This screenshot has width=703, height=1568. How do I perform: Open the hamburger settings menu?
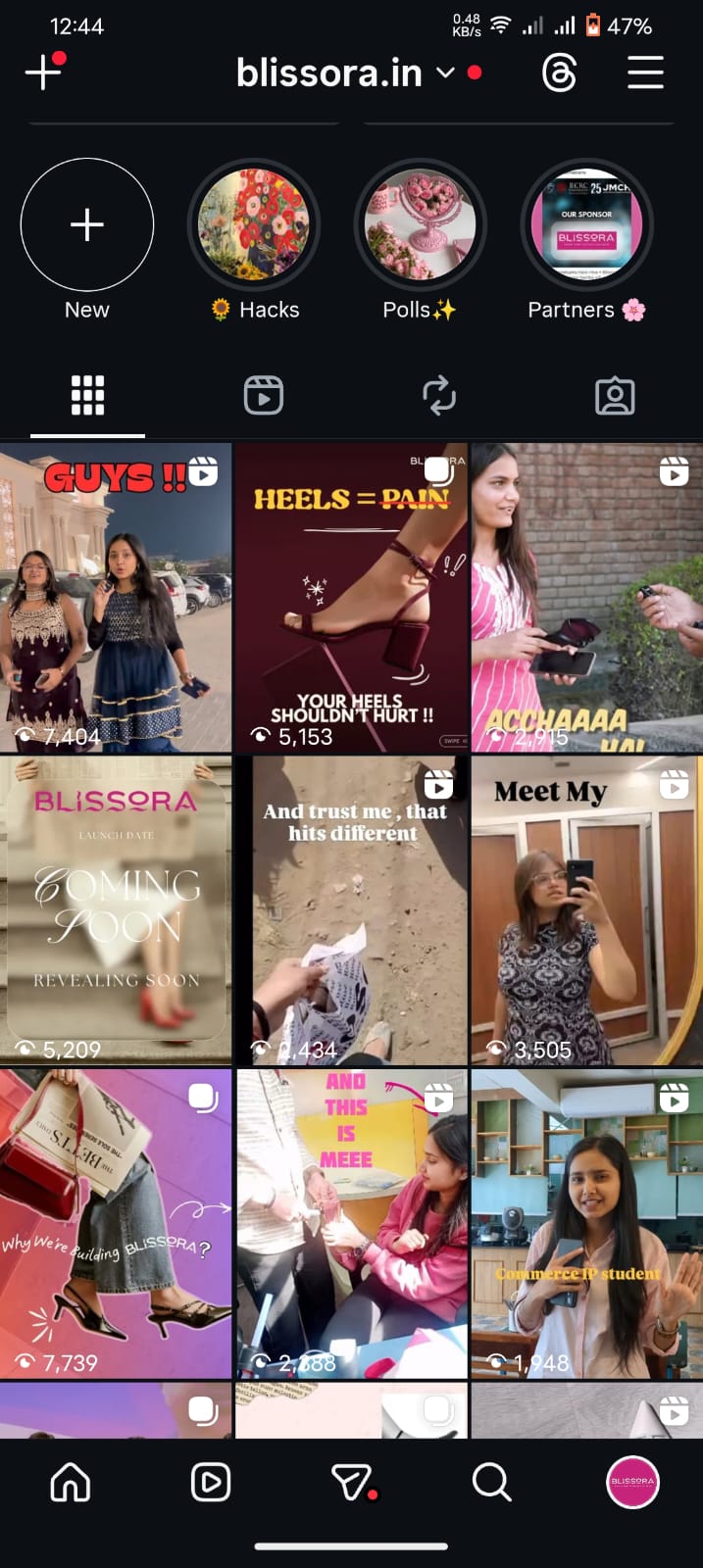click(x=645, y=73)
